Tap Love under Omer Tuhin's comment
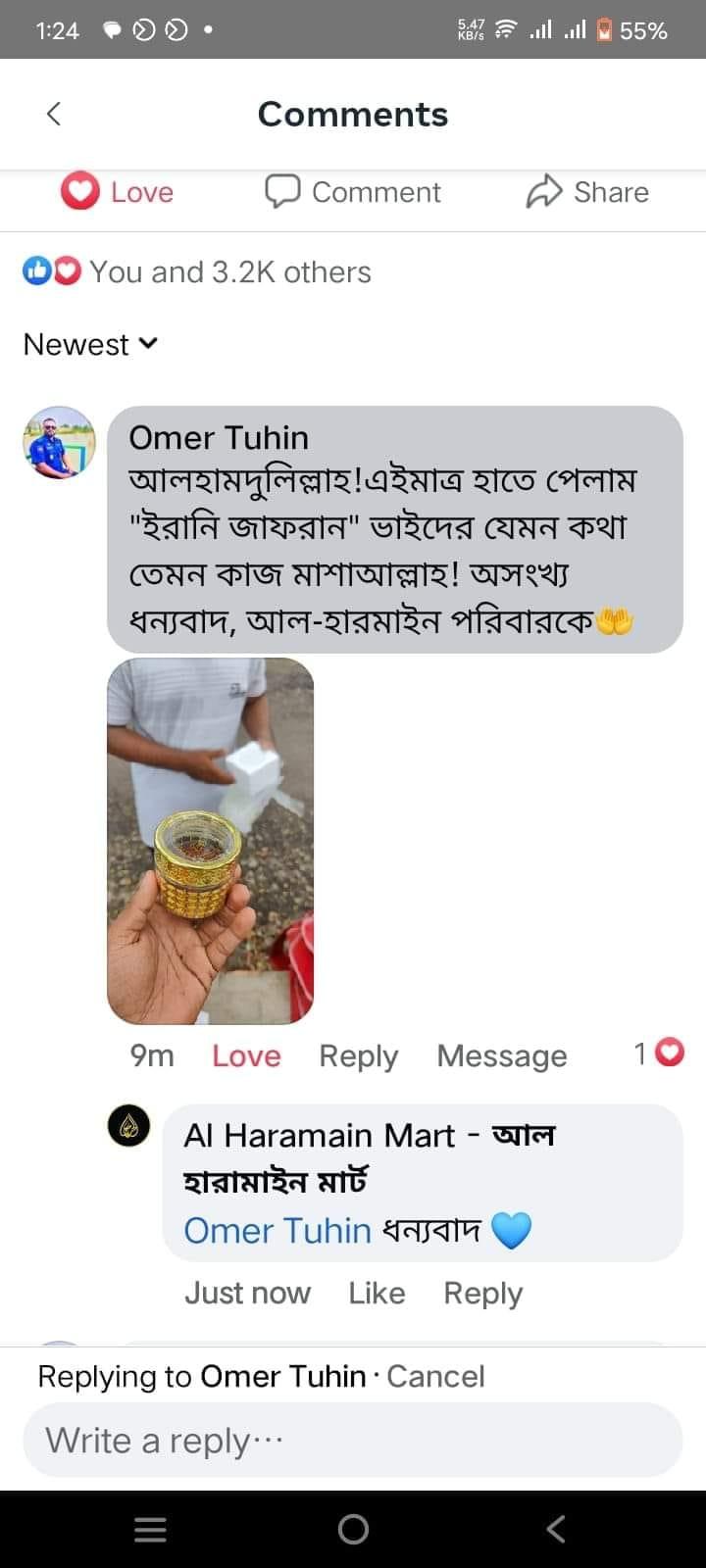The width and height of the screenshot is (706, 1568). pos(246,1055)
